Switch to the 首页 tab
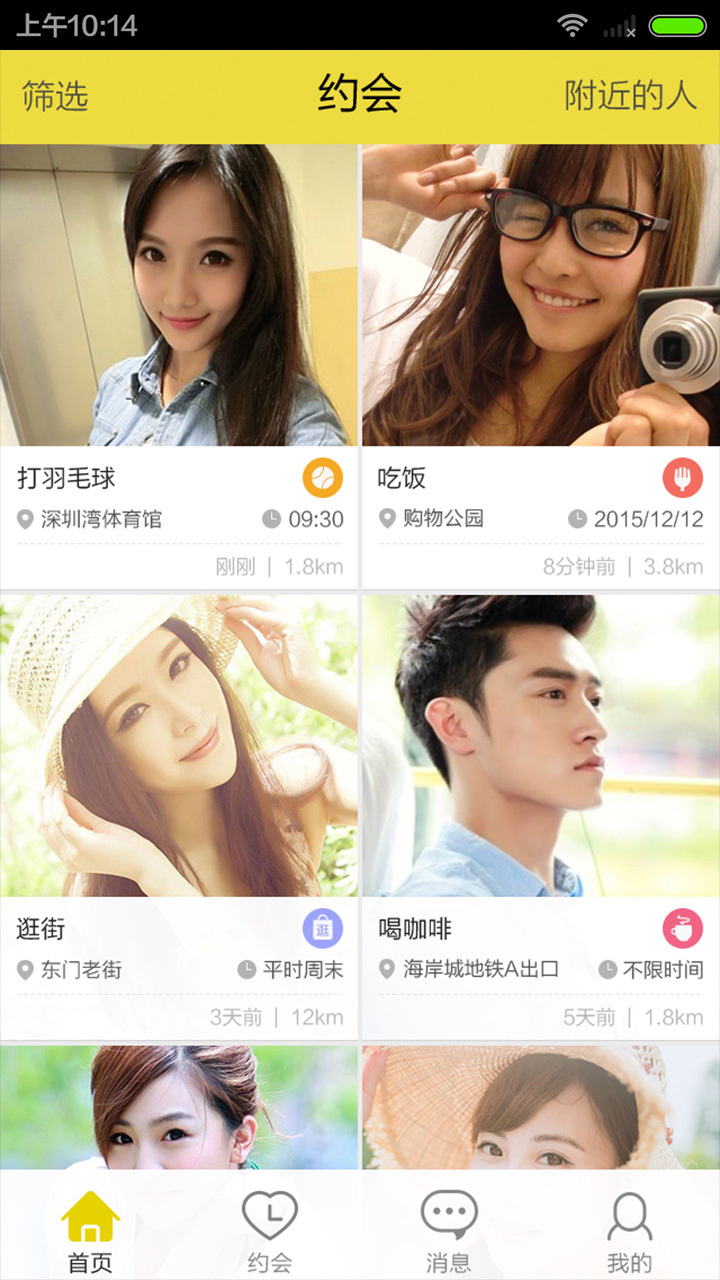Screen dimensions: 720x1280 (x=90, y=1232)
